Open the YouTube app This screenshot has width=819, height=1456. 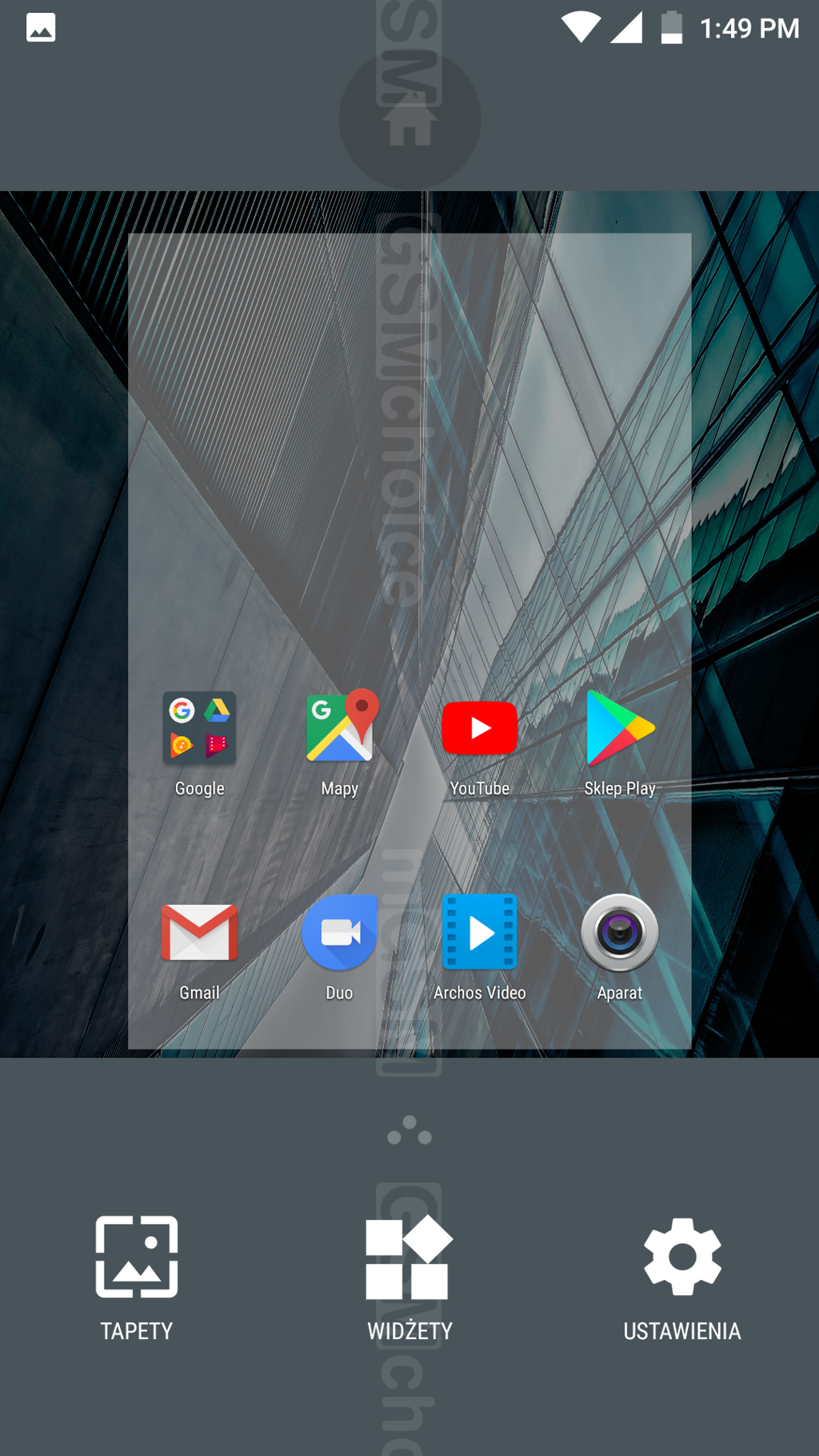[x=479, y=728]
